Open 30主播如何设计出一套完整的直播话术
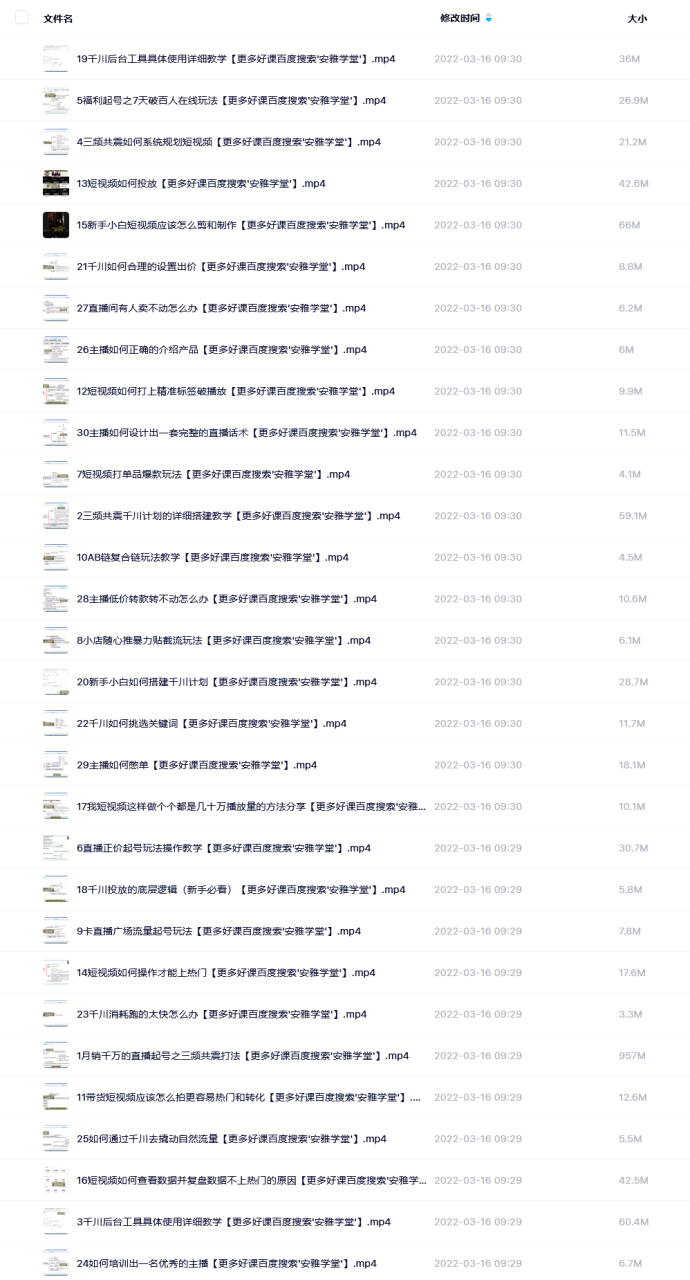 coord(246,433)
